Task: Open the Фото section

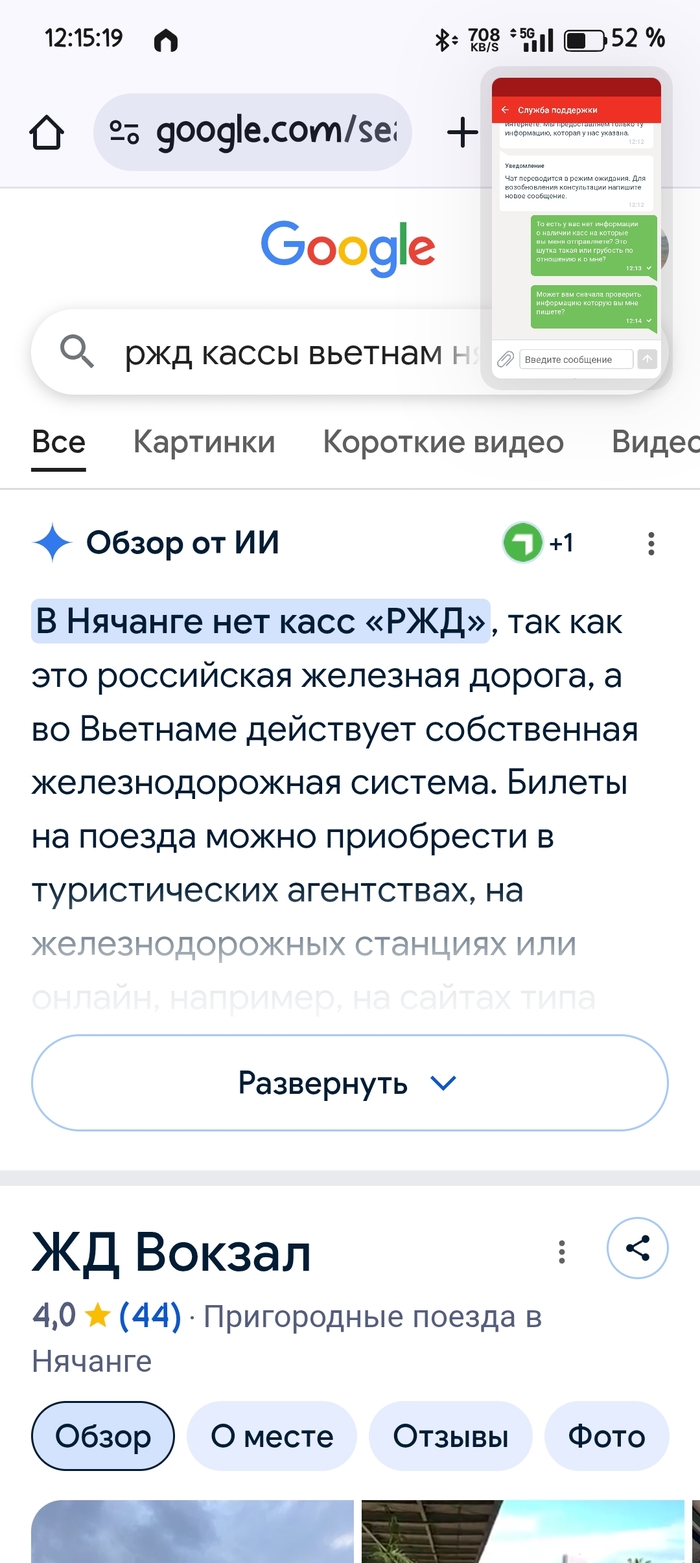Action: (606, 1437)
